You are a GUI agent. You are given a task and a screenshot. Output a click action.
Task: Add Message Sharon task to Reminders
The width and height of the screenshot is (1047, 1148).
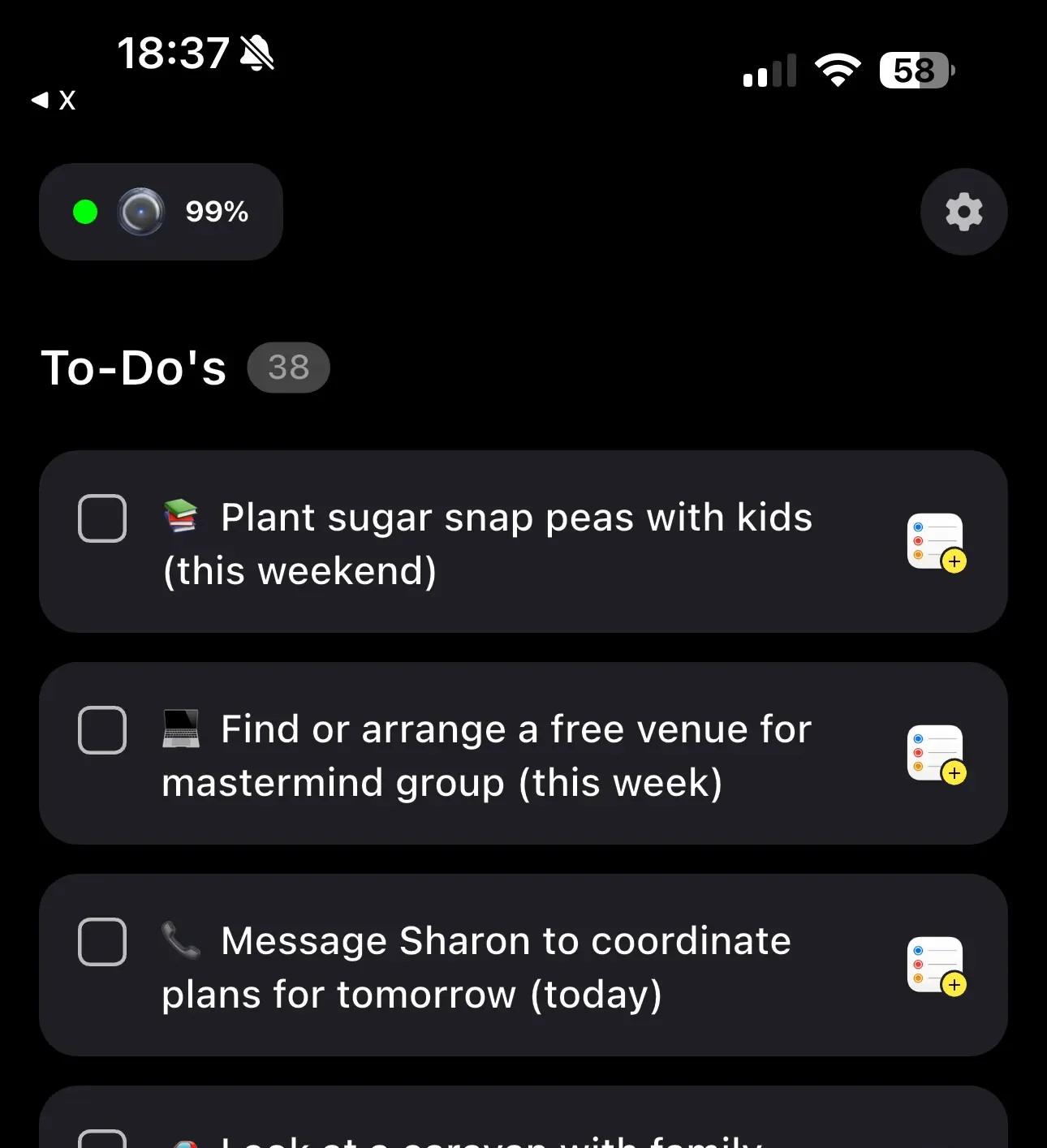point(937,965)
